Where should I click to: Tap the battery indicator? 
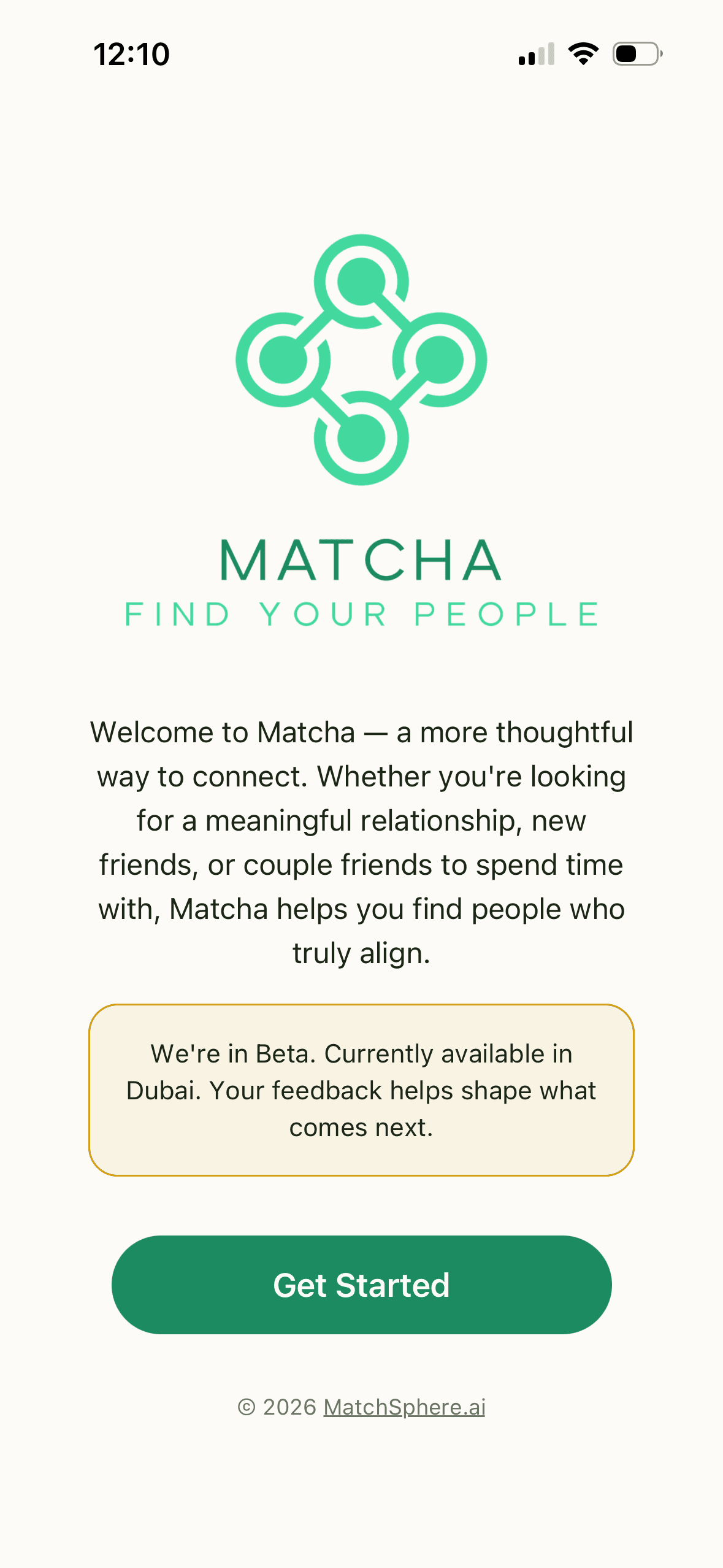(633, 54)
